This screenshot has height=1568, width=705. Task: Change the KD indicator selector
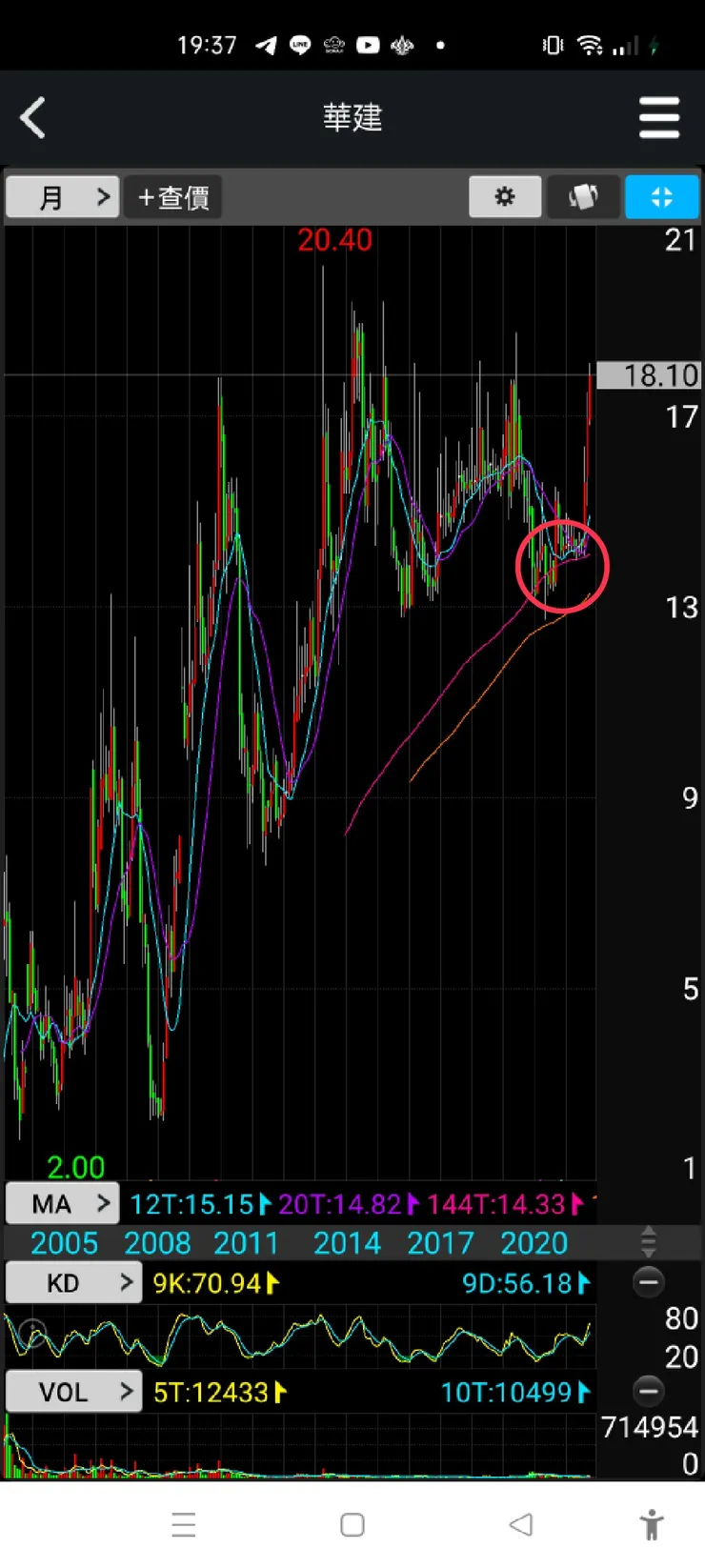pyautogui.click(x=73, y=1283)
